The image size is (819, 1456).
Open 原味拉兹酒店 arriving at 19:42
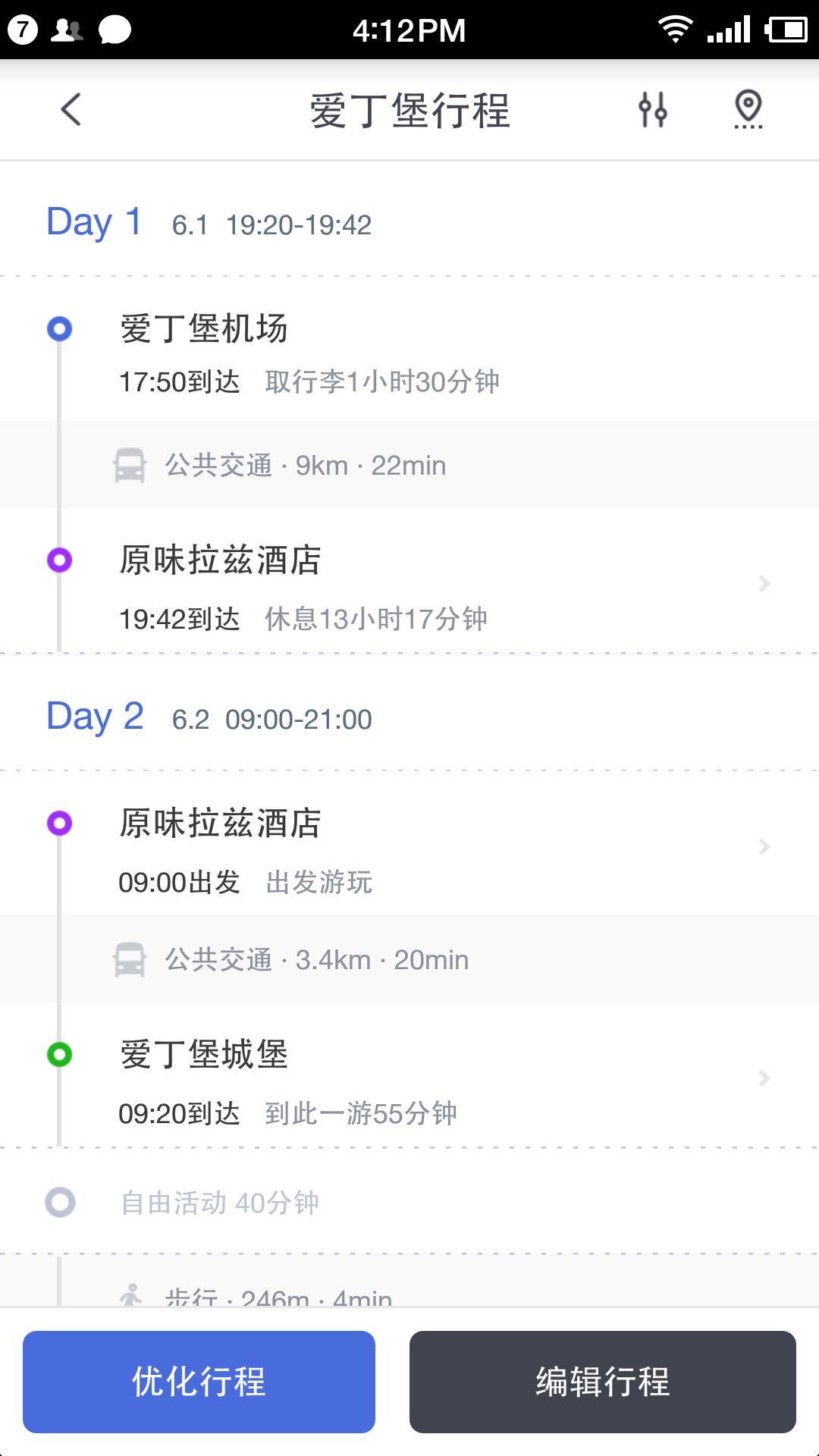pyautogui.click(x=409, y=585)
